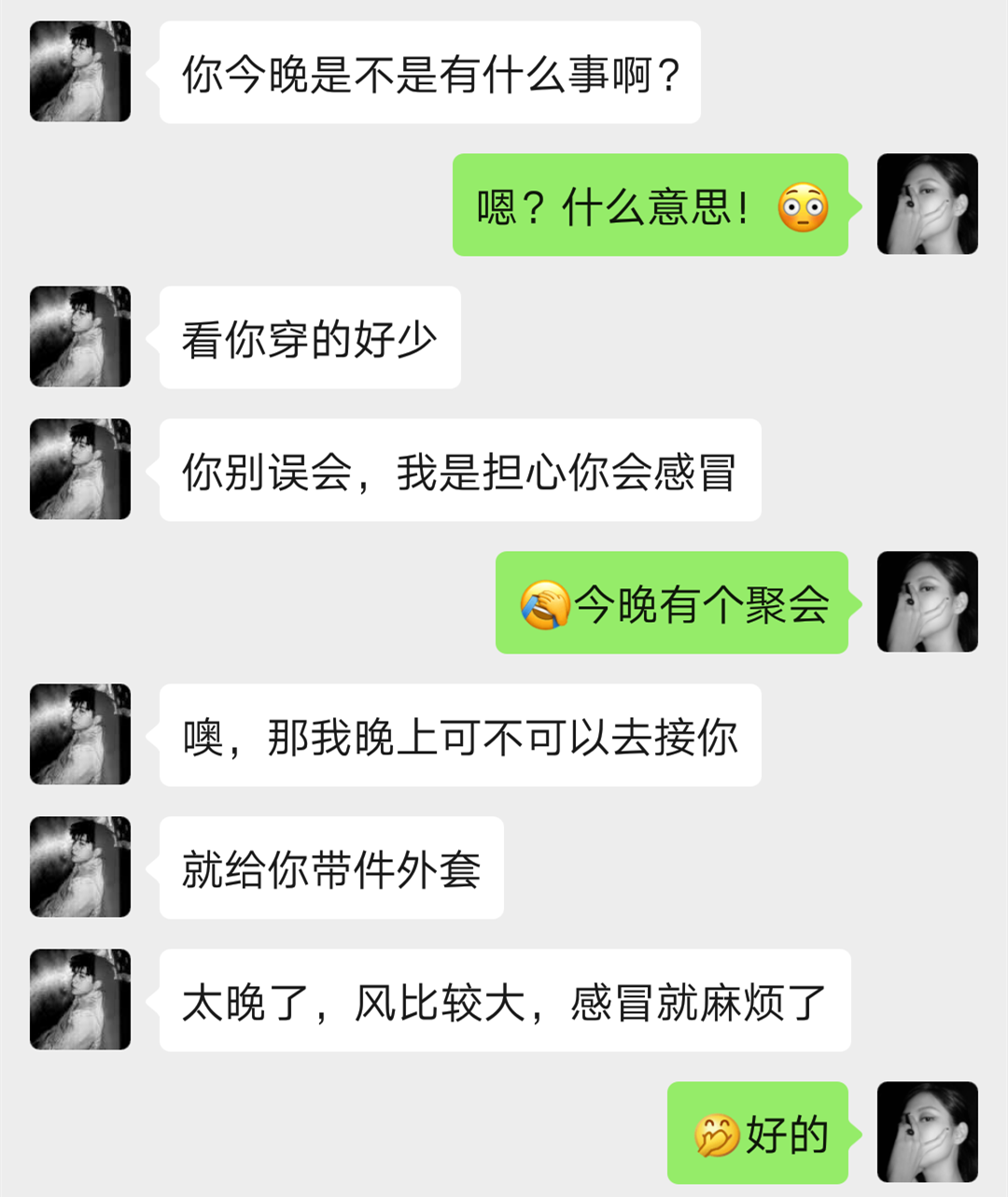1008x1197 pixels.
Task: Tap avatar beside "太晚了，风比较大，感冒就麻烦了"
Action: 80,1000
